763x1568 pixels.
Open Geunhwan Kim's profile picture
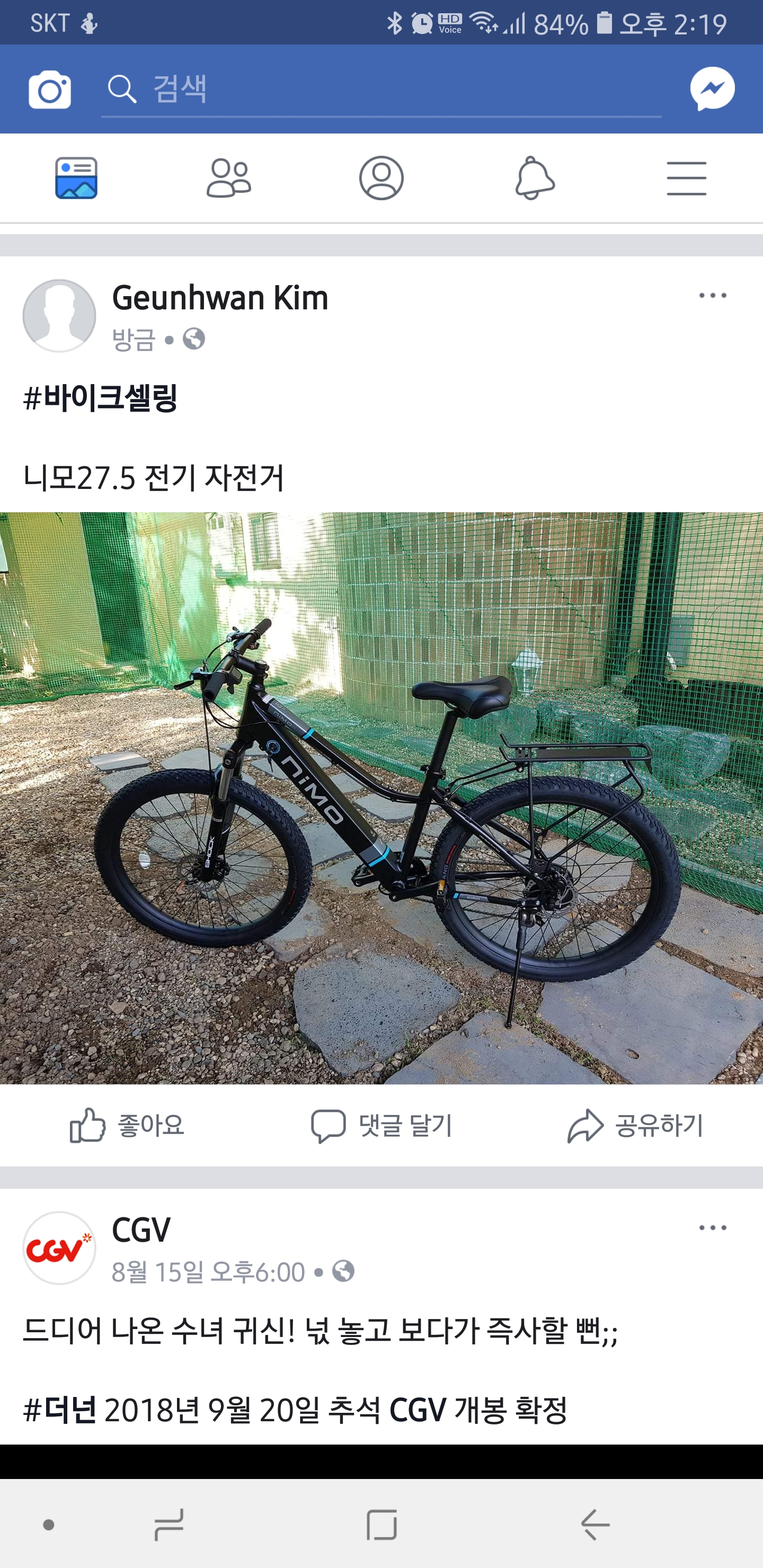(x=59, y=315)
